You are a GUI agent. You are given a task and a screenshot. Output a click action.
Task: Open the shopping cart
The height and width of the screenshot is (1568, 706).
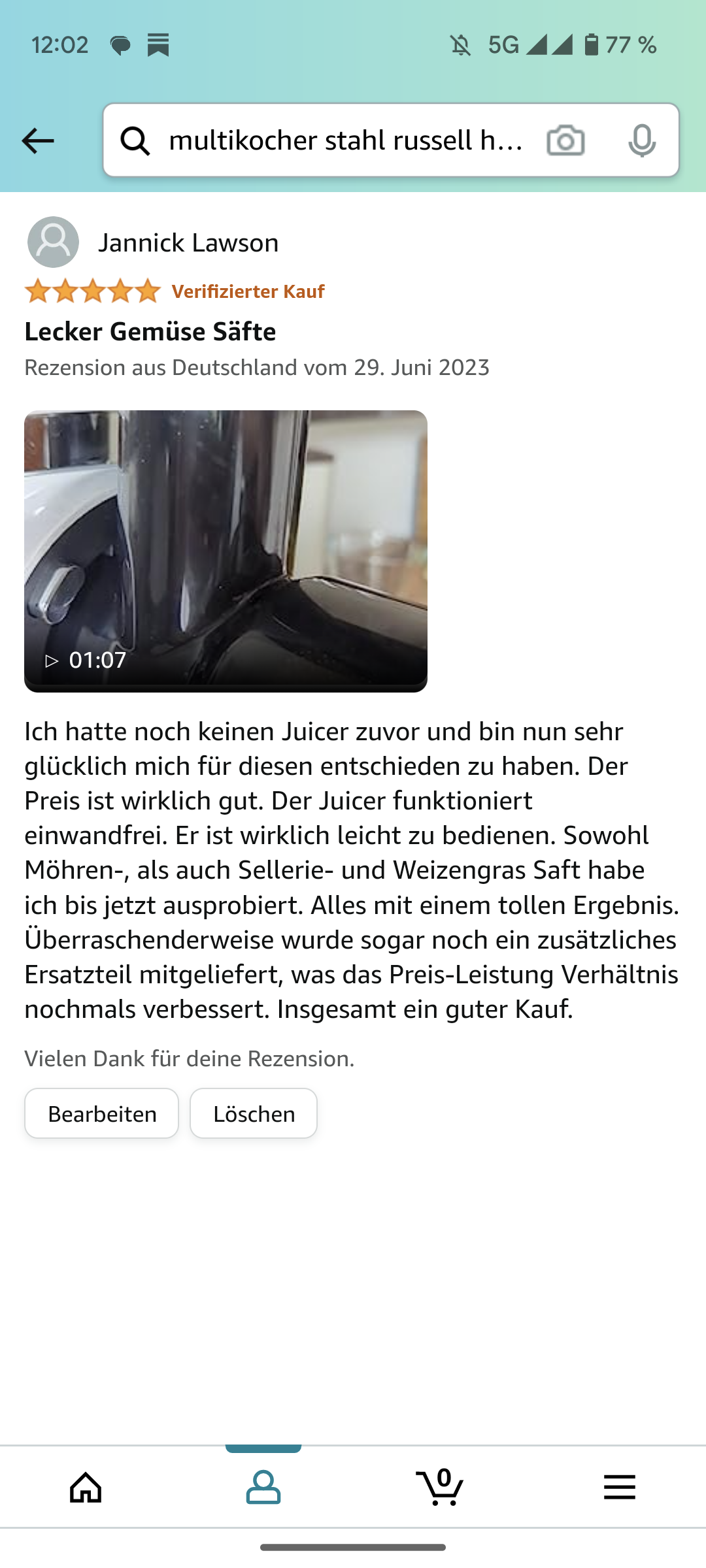tap(440, 1488)
